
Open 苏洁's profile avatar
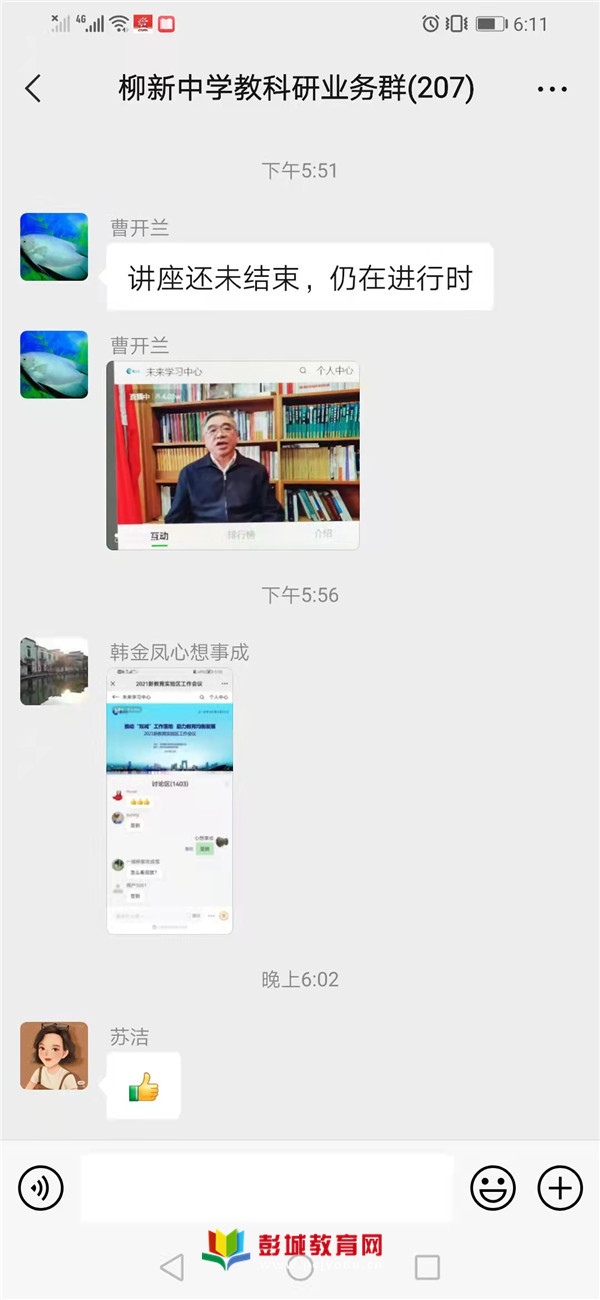(54, 1055)
